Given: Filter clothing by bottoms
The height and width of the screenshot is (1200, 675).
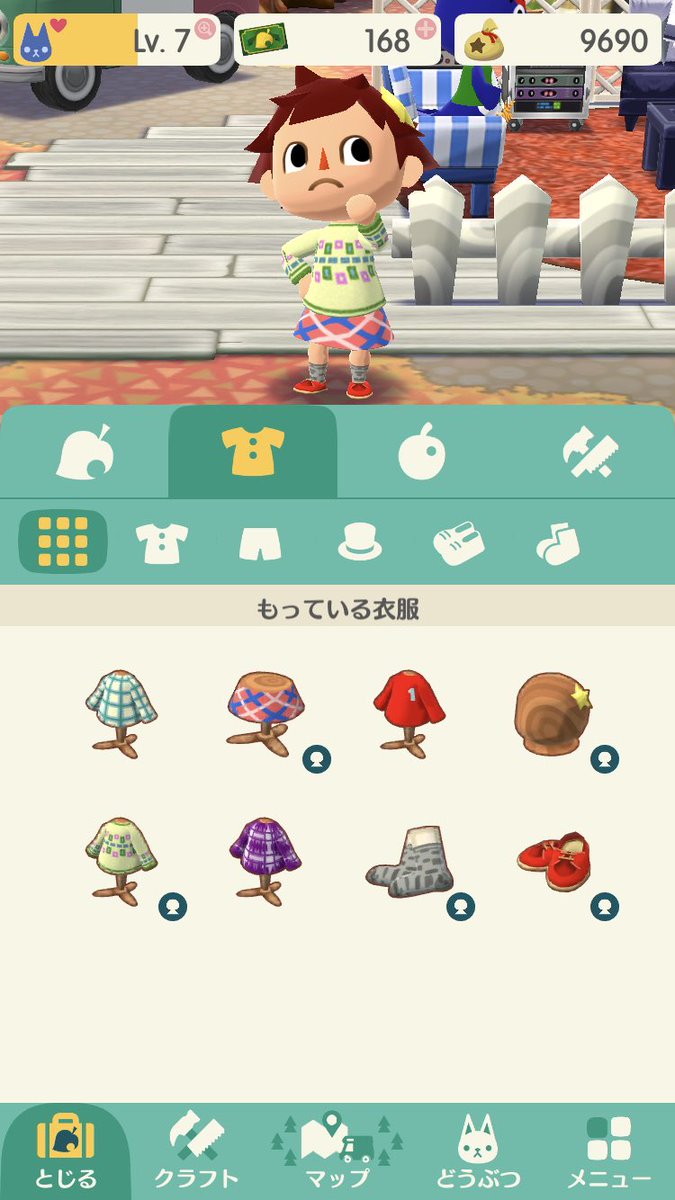Looking at the screenshot, I should tap(260, 543).
